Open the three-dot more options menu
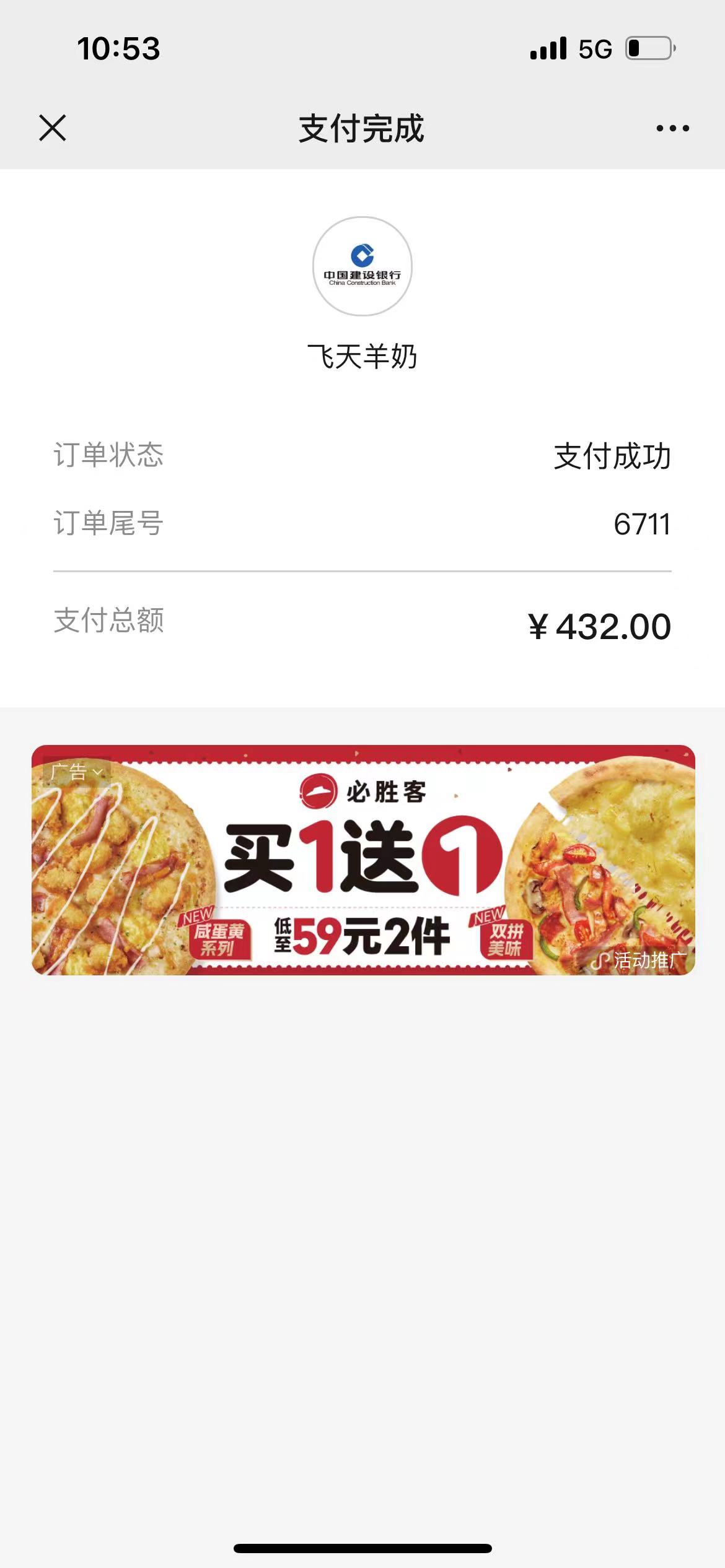 (672, 128)
